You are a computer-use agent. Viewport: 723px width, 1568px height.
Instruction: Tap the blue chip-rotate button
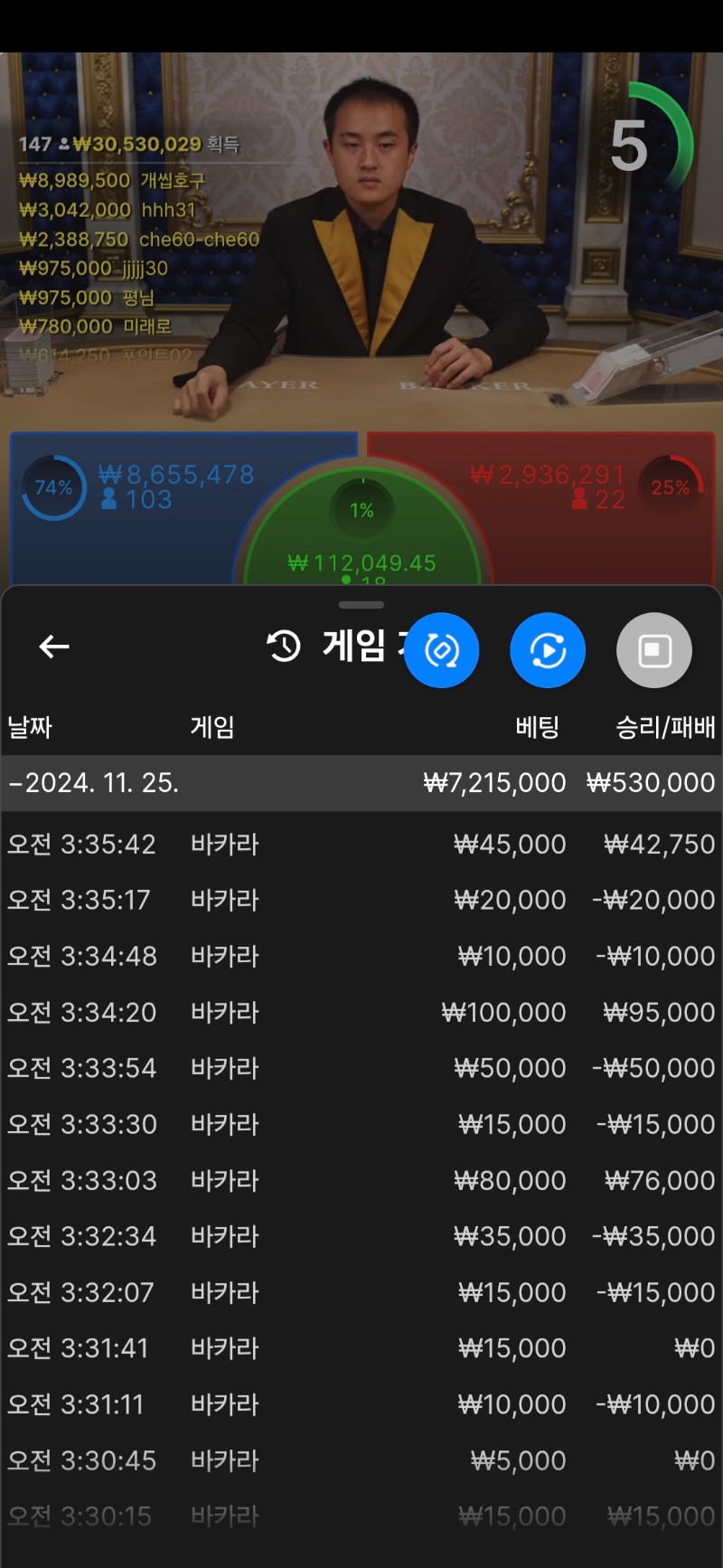click(x=441, y=650)
